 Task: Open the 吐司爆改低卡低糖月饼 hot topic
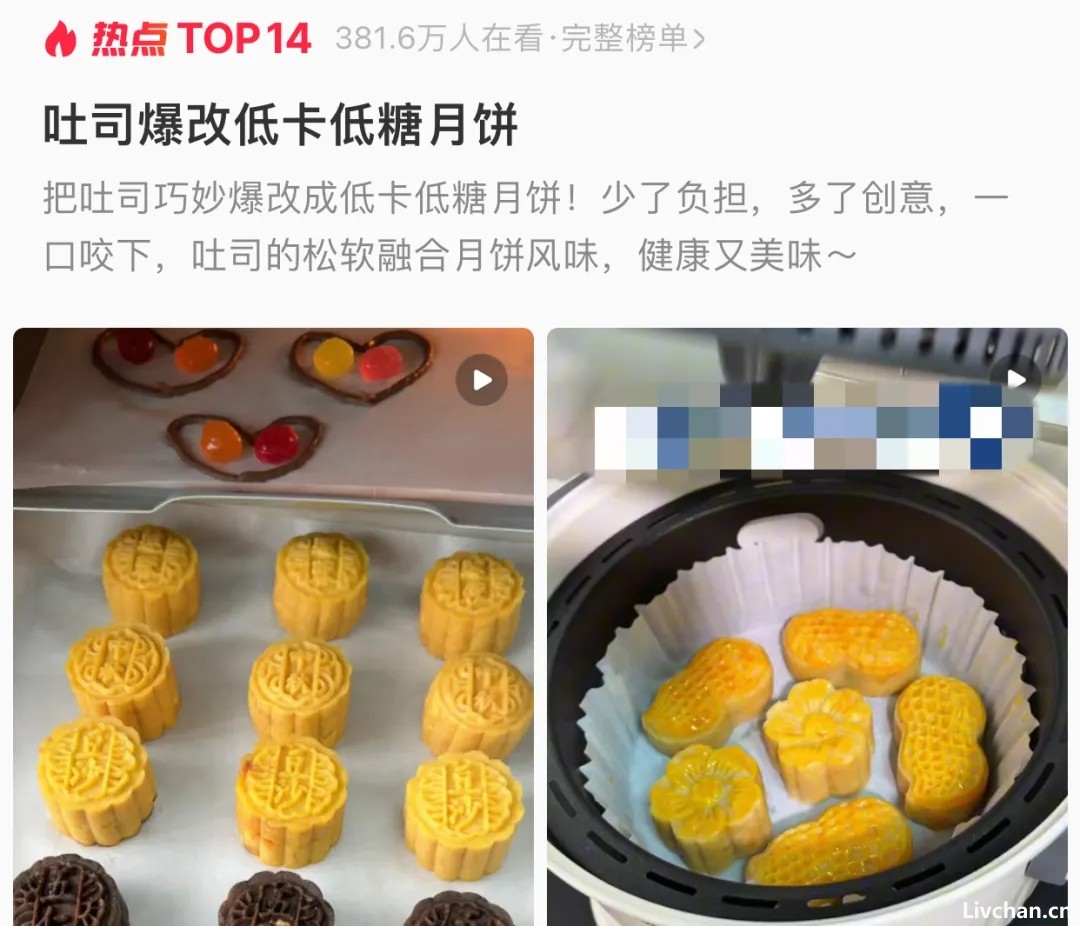click(x=281, y=127)
